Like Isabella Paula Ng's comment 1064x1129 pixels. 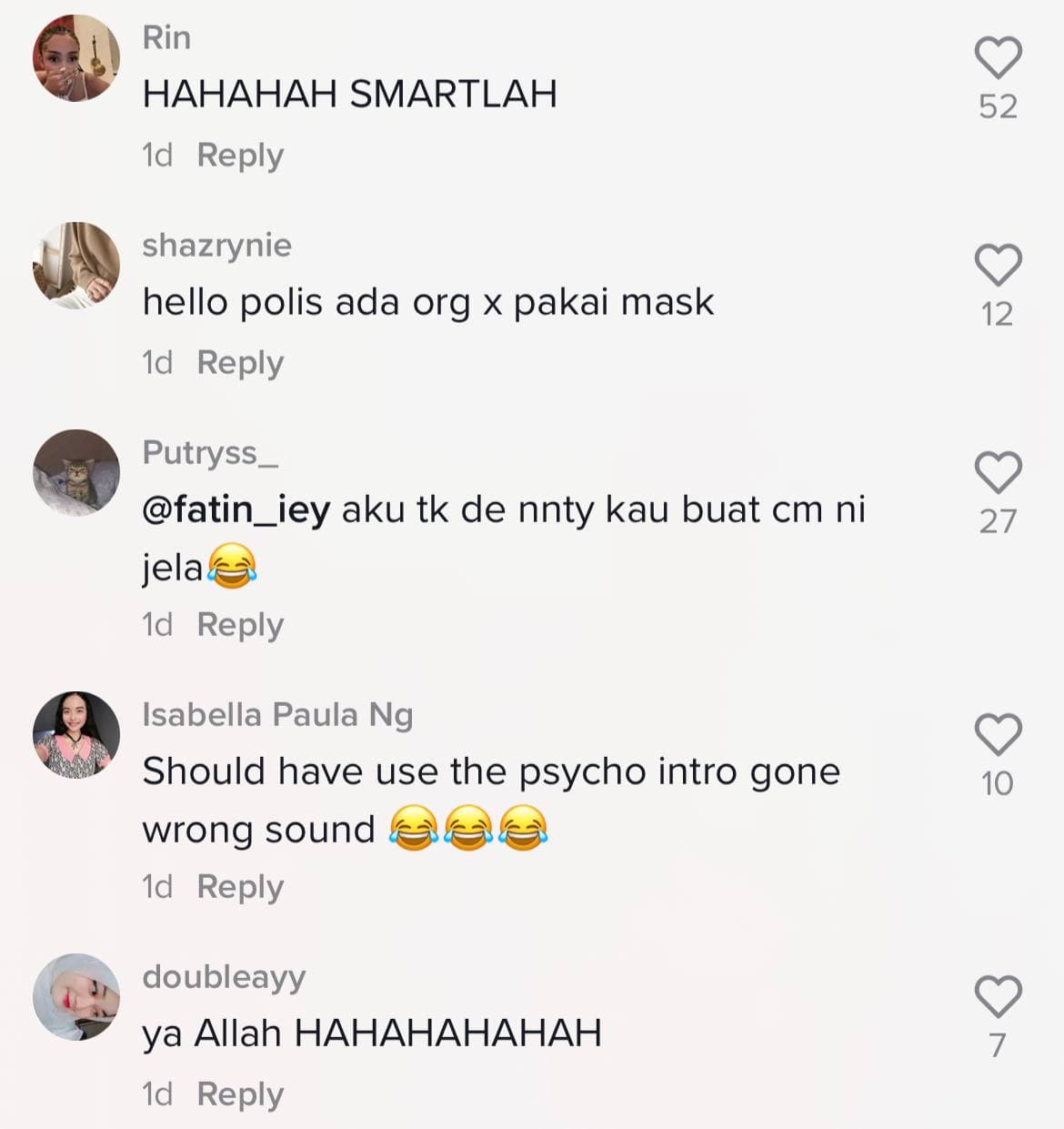point(998,735)
